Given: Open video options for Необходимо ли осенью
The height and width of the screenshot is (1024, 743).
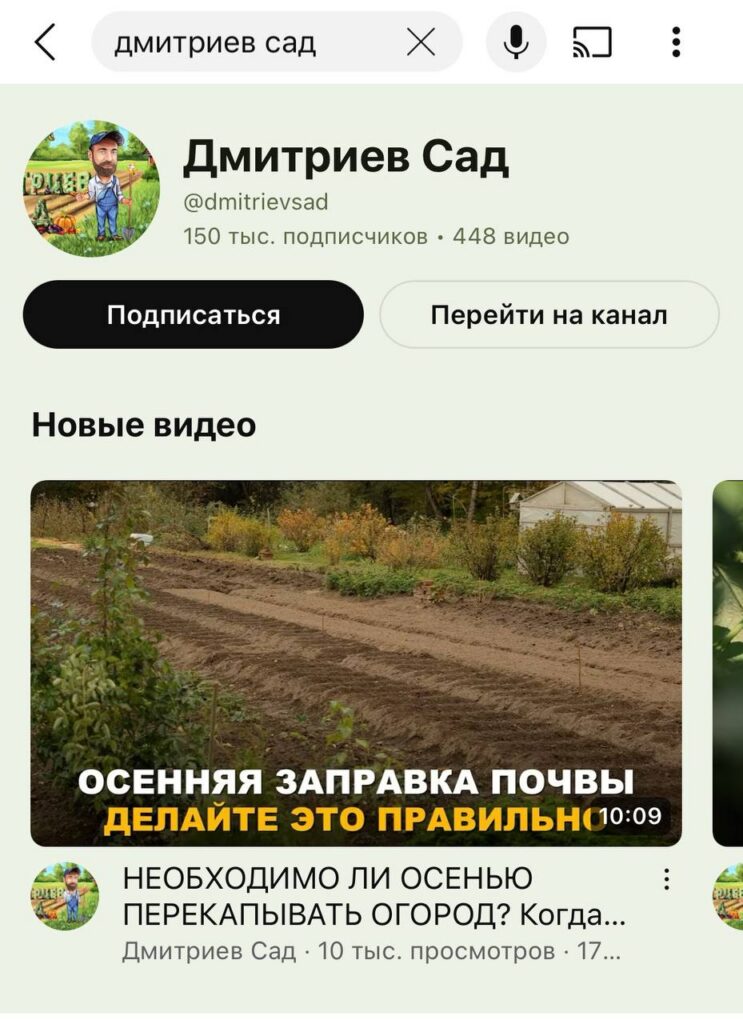Looking at the screenshot, I should point(667,880).
